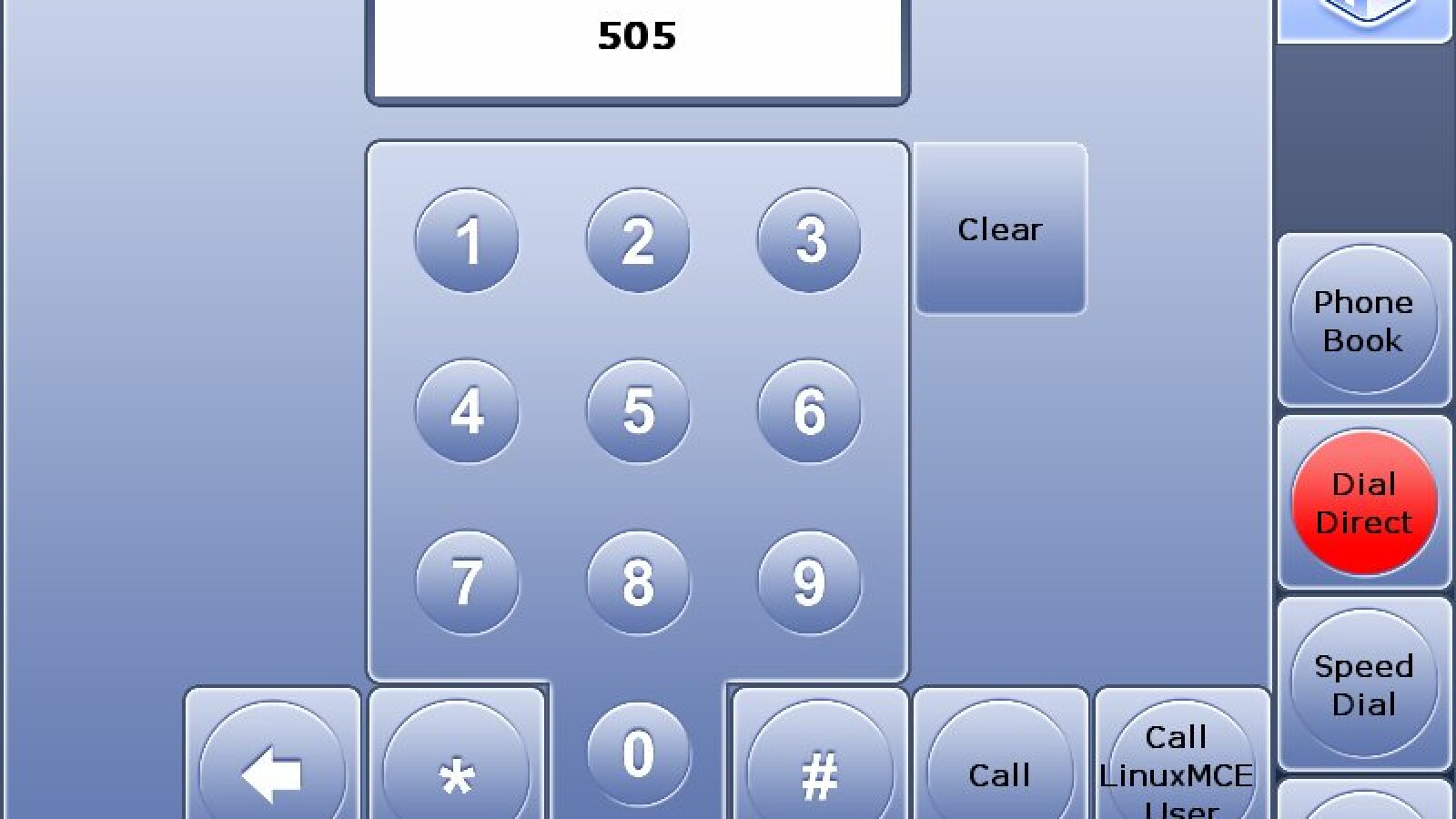
Task: Tap the 6 key
Action: [x=809, y=411]
